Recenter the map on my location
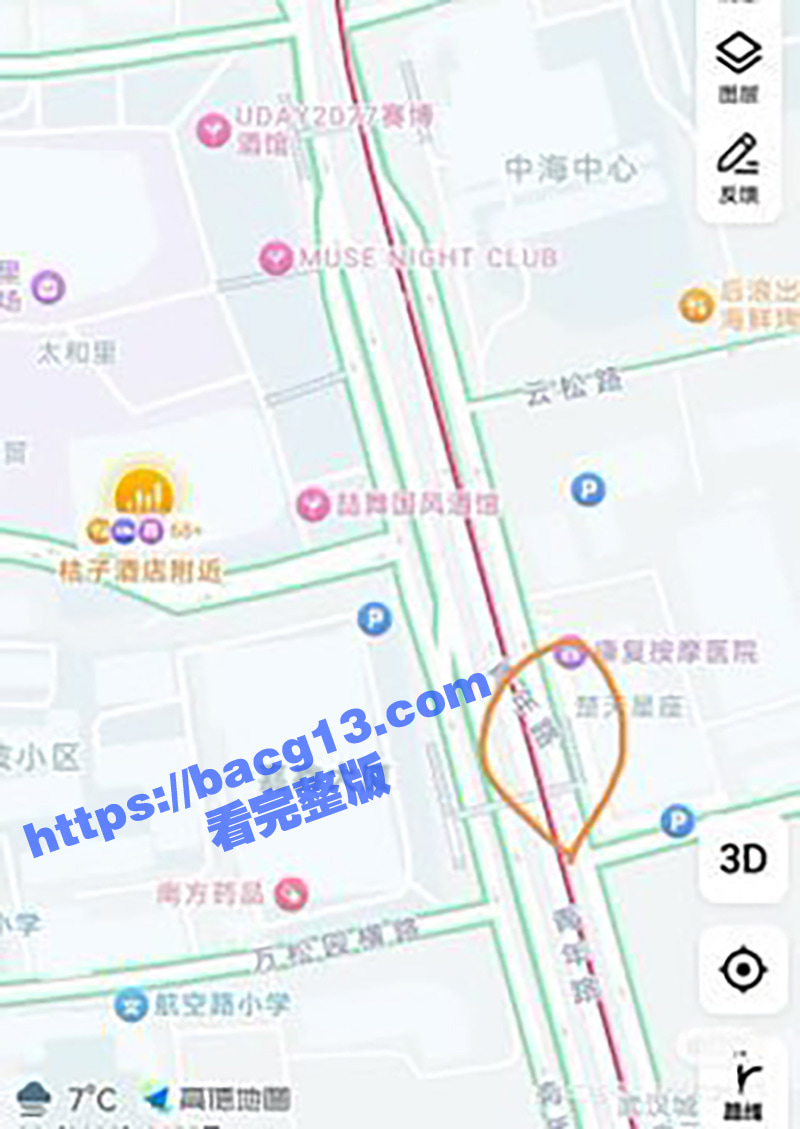 pos(743,969)
